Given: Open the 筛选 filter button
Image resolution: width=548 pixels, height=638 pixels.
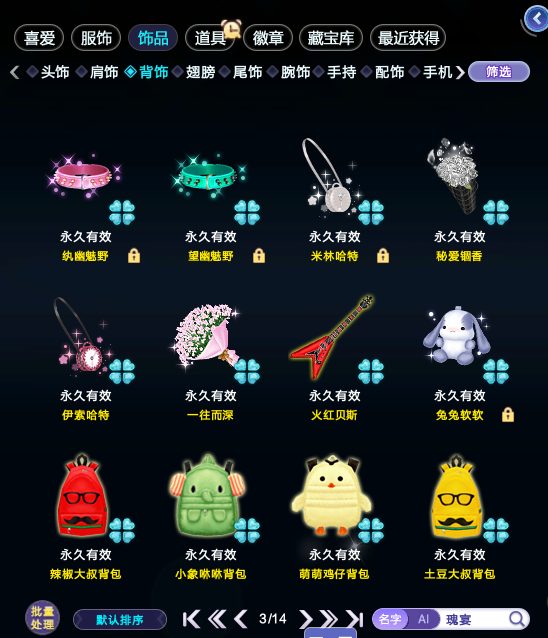Looking at the screenshot, I should pos(499,72).
